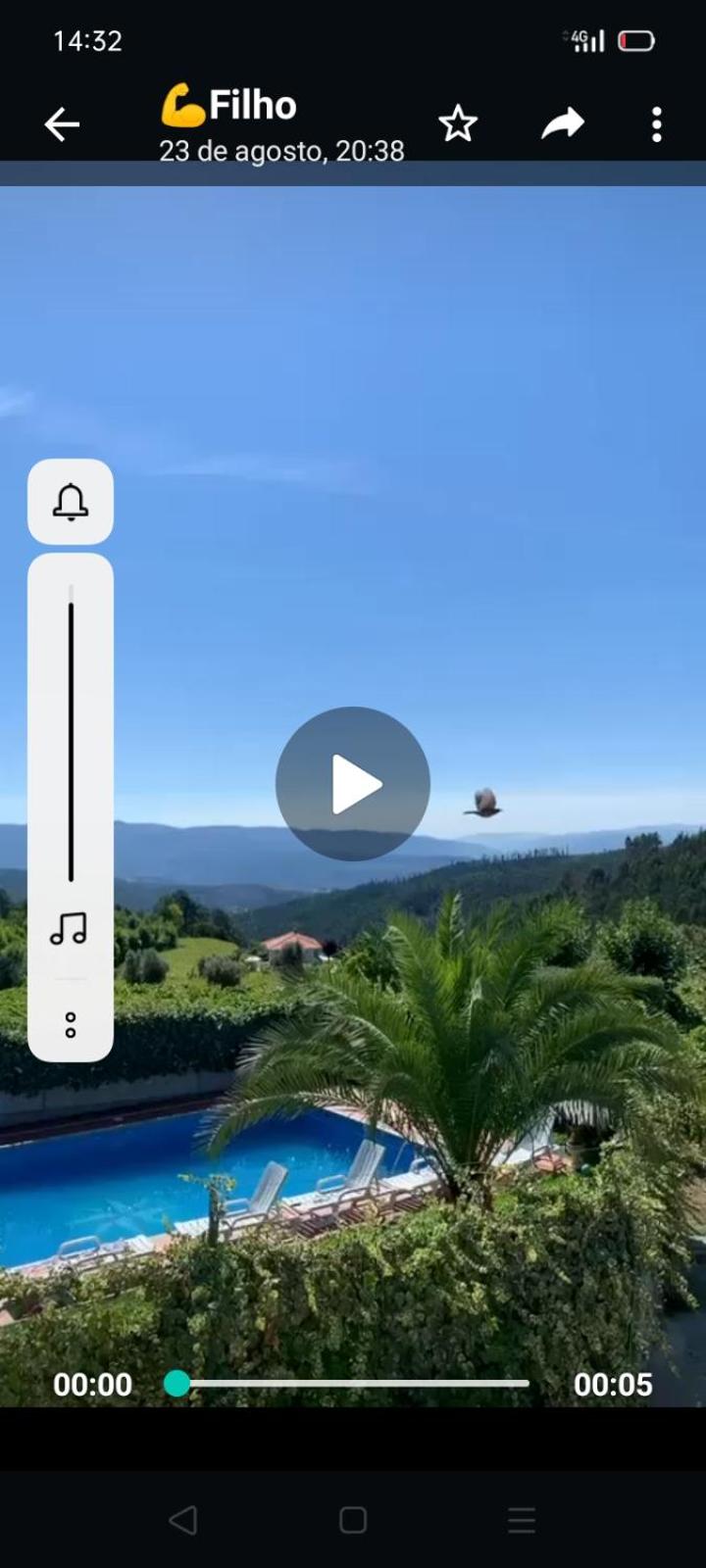
Task: Star this video message
Action: point(457,124)
